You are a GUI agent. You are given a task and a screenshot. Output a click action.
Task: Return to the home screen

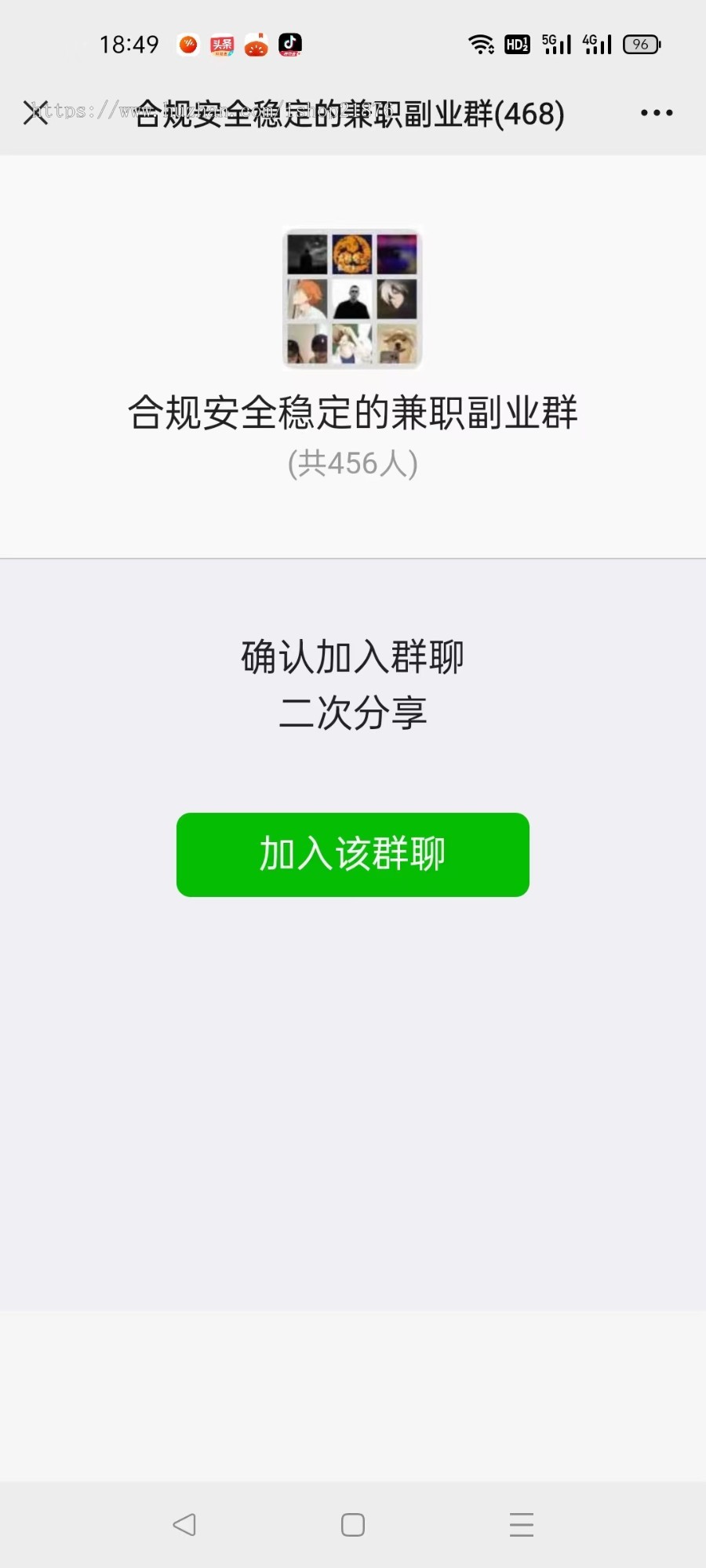(353, 1524)
